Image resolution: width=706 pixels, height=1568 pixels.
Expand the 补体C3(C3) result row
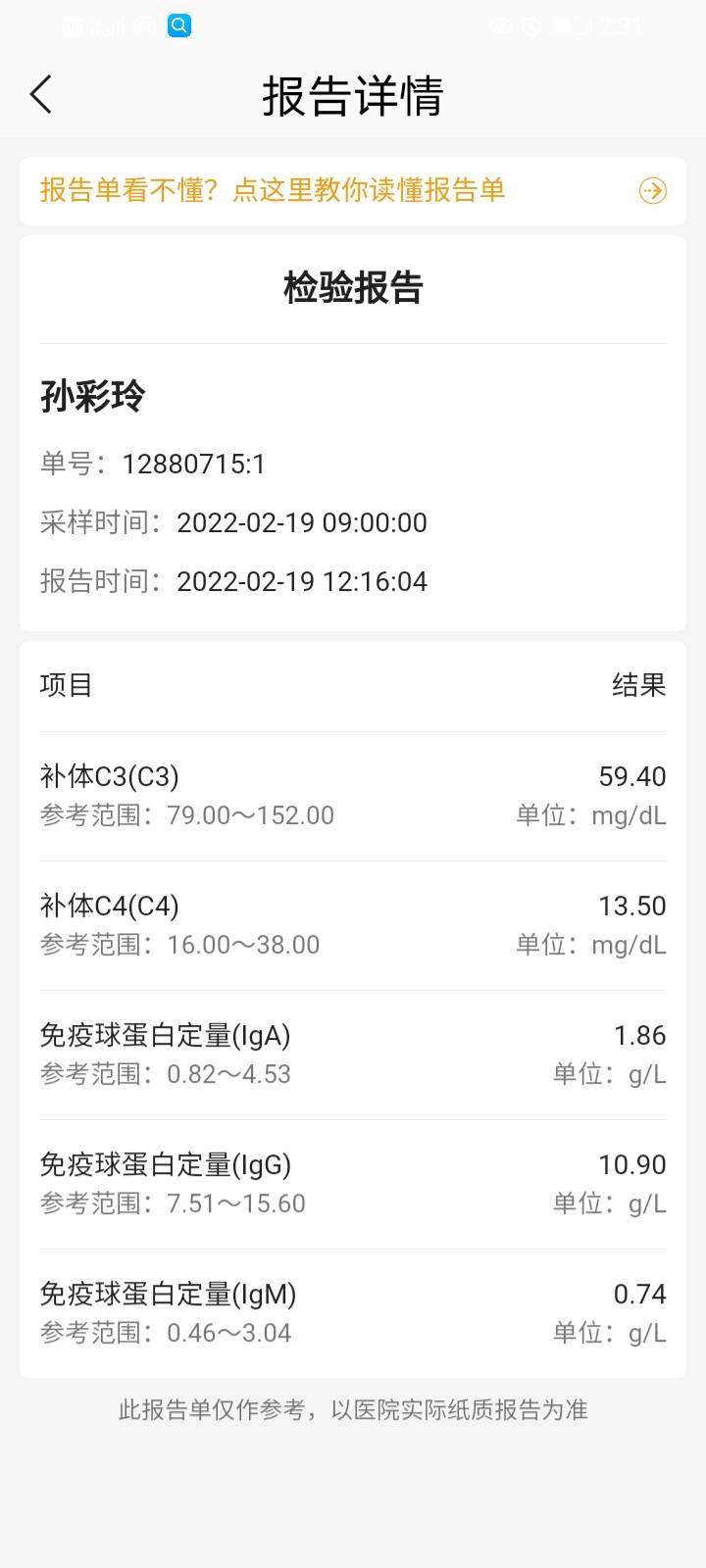click(x=353, y=794)
